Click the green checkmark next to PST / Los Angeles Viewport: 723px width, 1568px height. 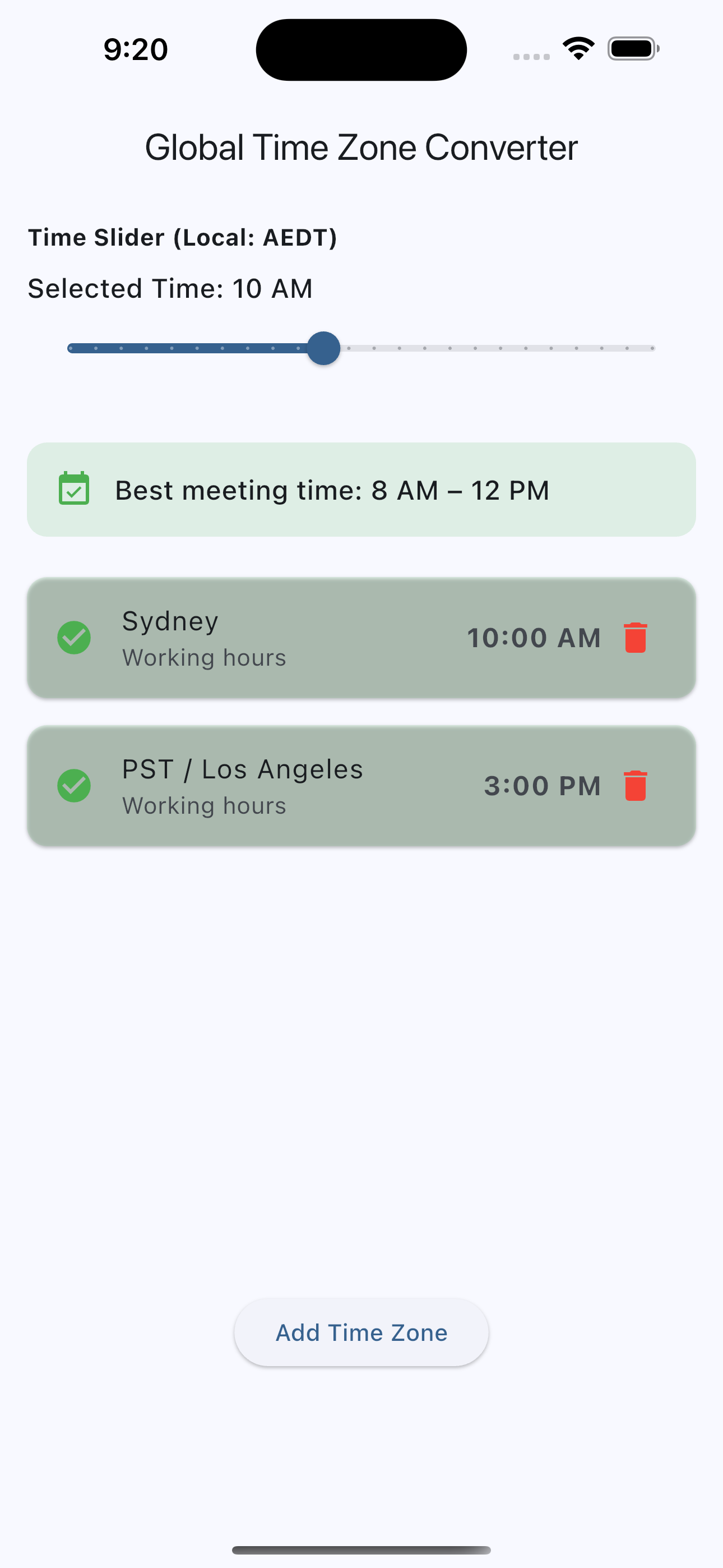(x=73, y=786)
